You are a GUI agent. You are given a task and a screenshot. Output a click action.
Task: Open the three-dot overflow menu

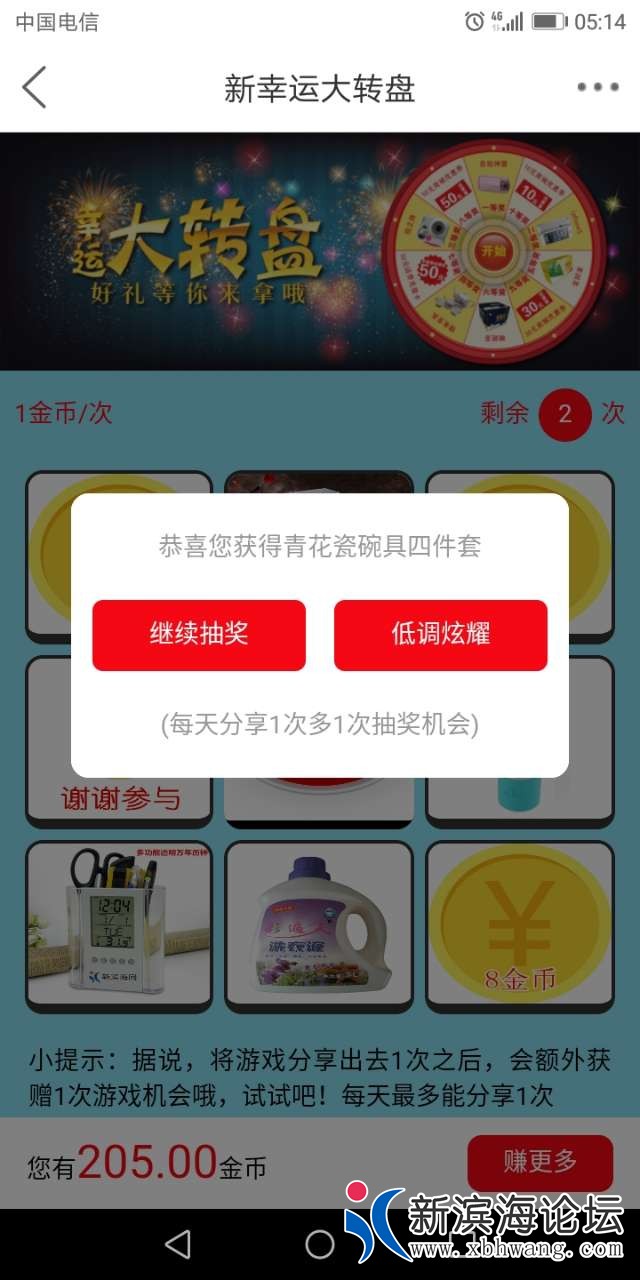[x=598, y=88]
